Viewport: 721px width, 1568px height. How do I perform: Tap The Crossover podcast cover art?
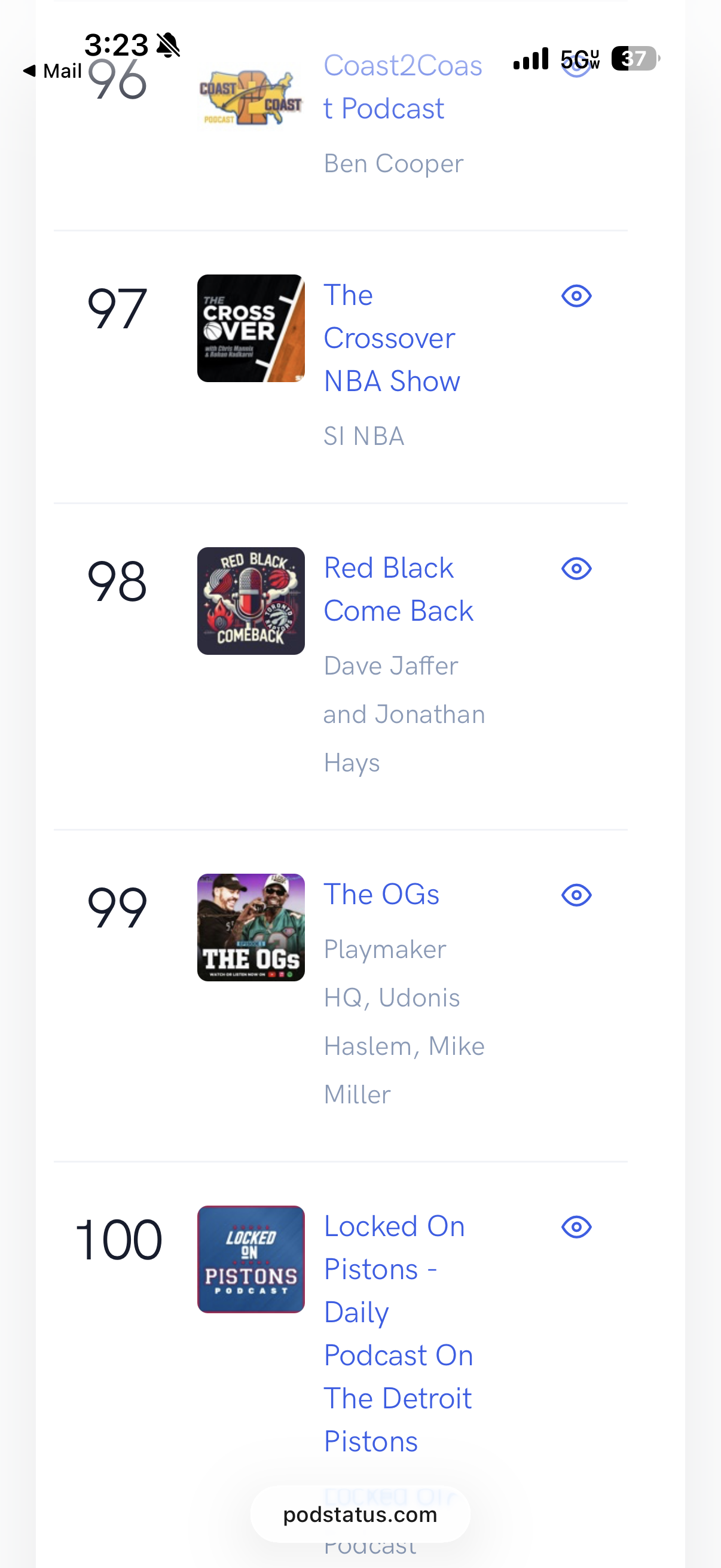250,329
